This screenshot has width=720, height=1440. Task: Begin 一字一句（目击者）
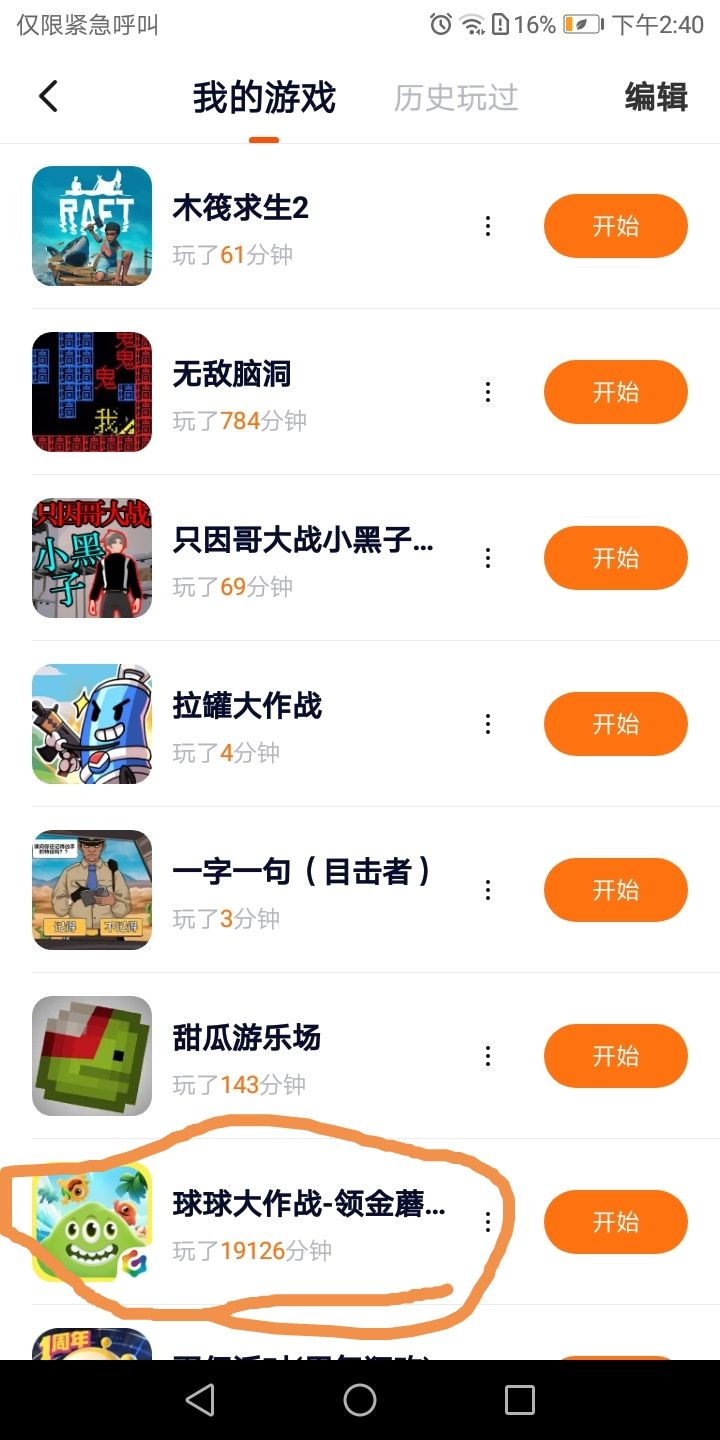[x=615, y=890]
